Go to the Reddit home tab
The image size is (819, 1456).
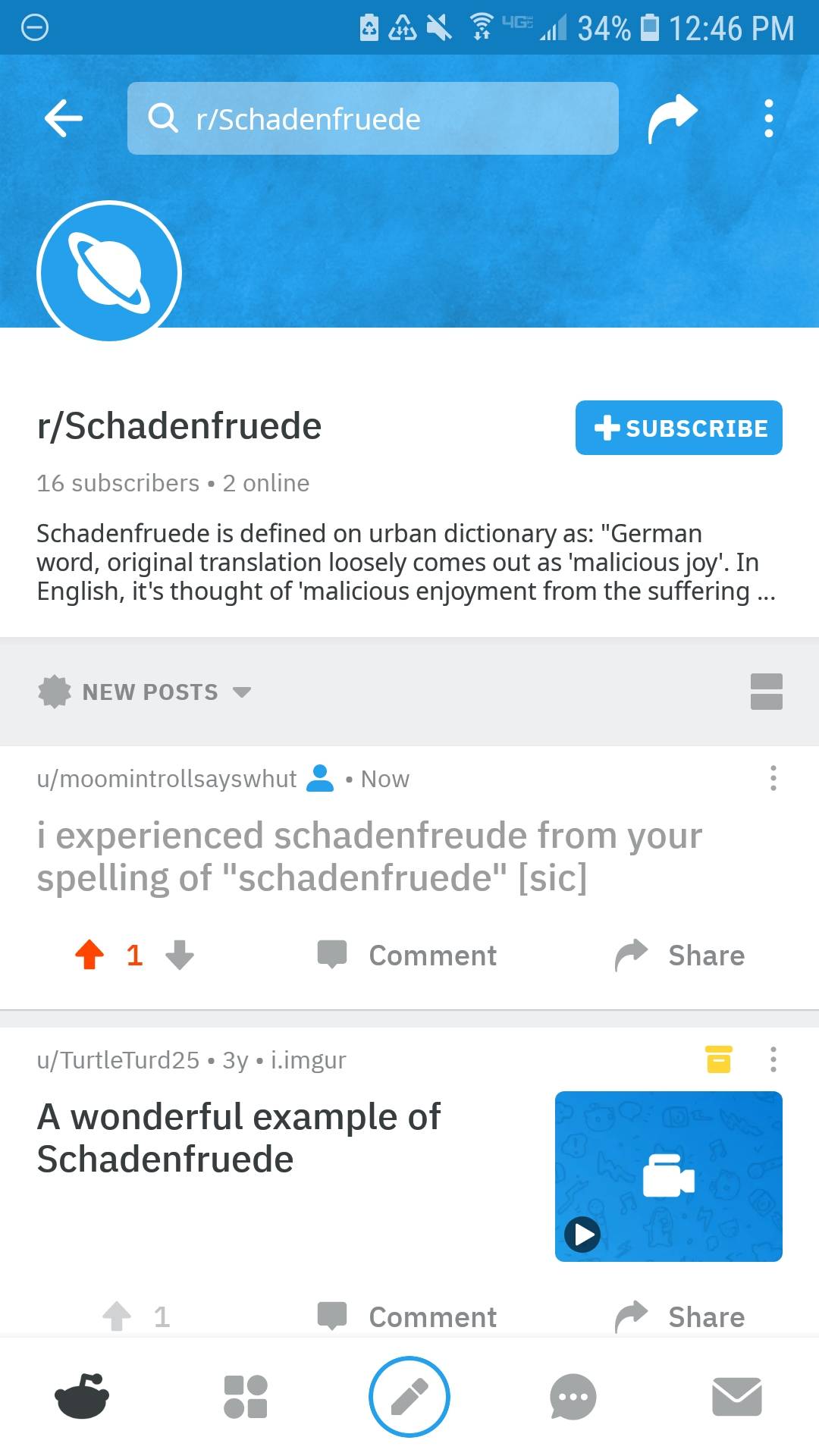[x=82, y=1396]
